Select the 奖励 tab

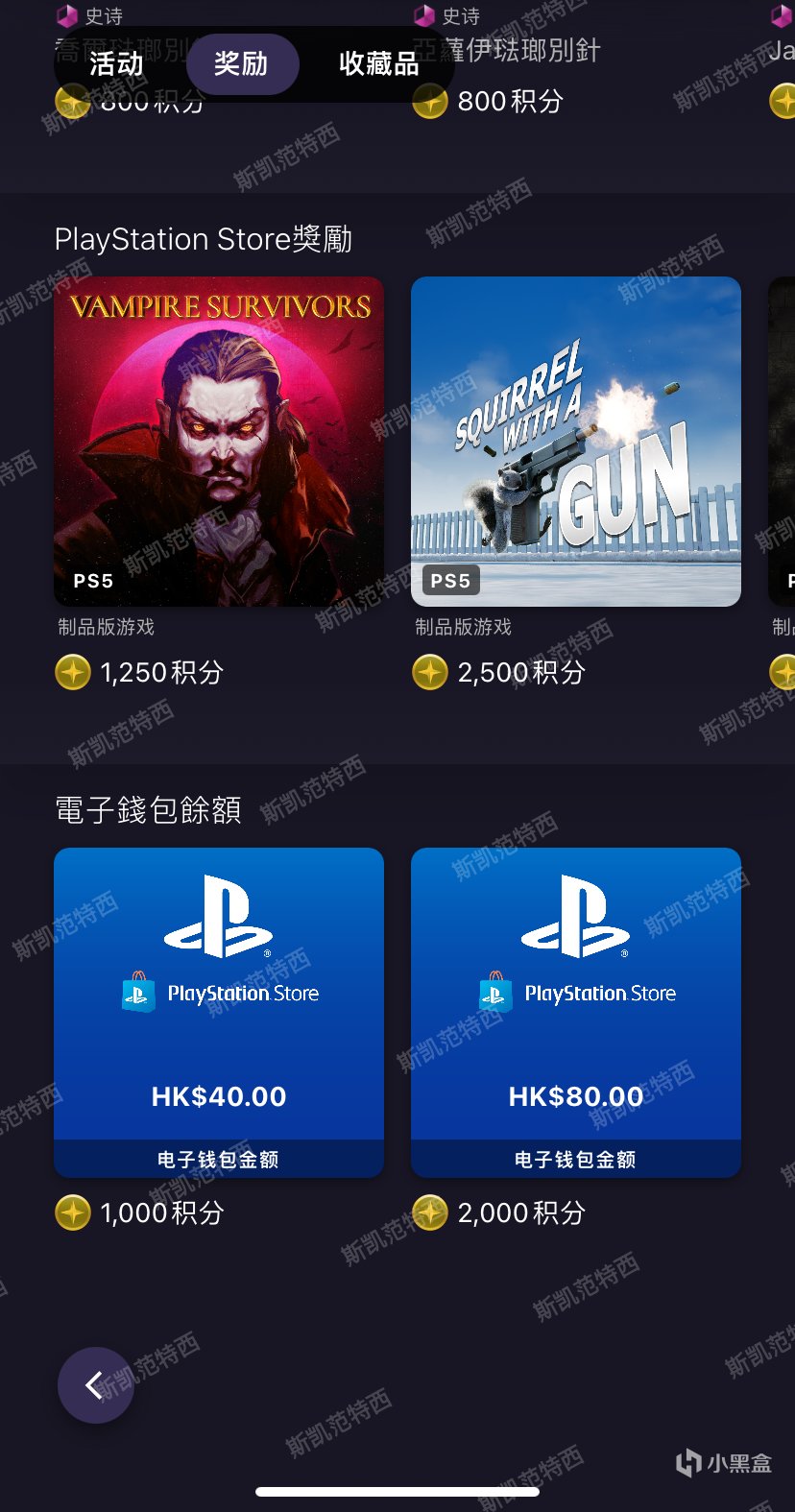click(242, 64)
